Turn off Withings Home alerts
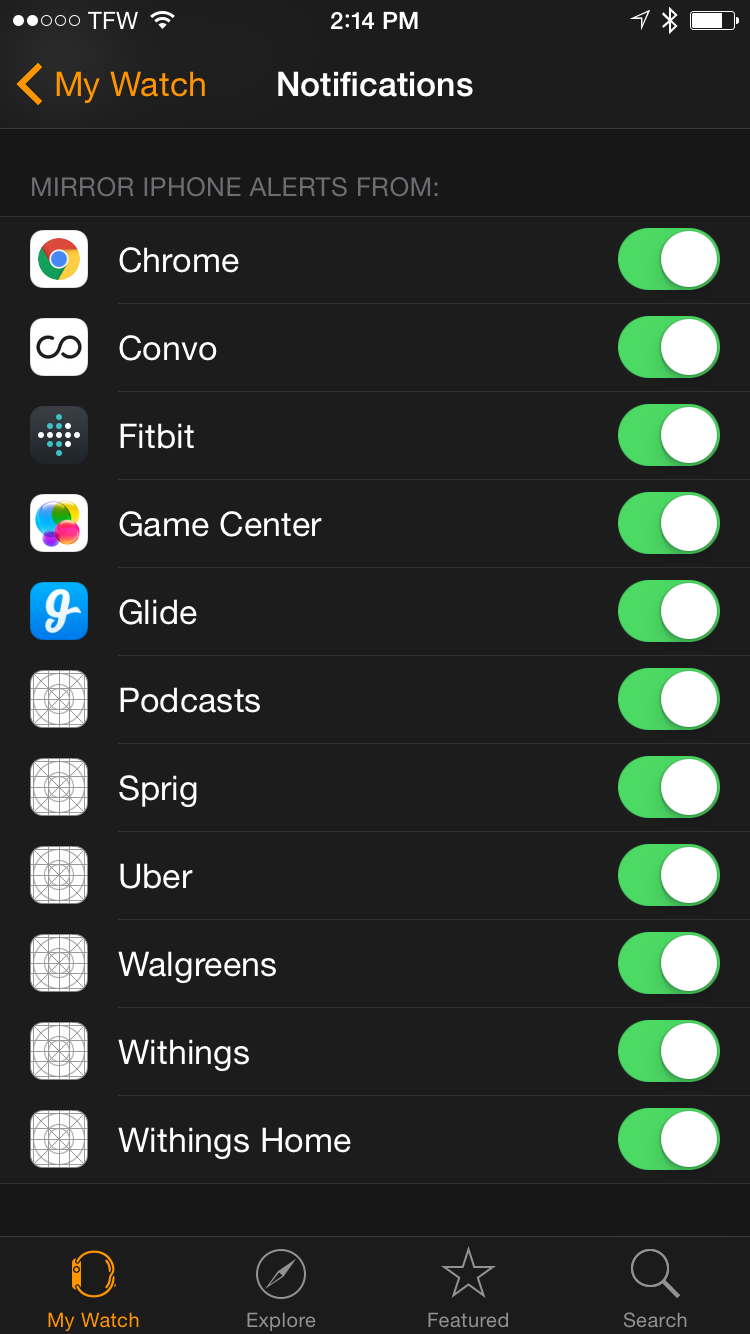Viewport: 750px width, 1334px height. 669,1140
